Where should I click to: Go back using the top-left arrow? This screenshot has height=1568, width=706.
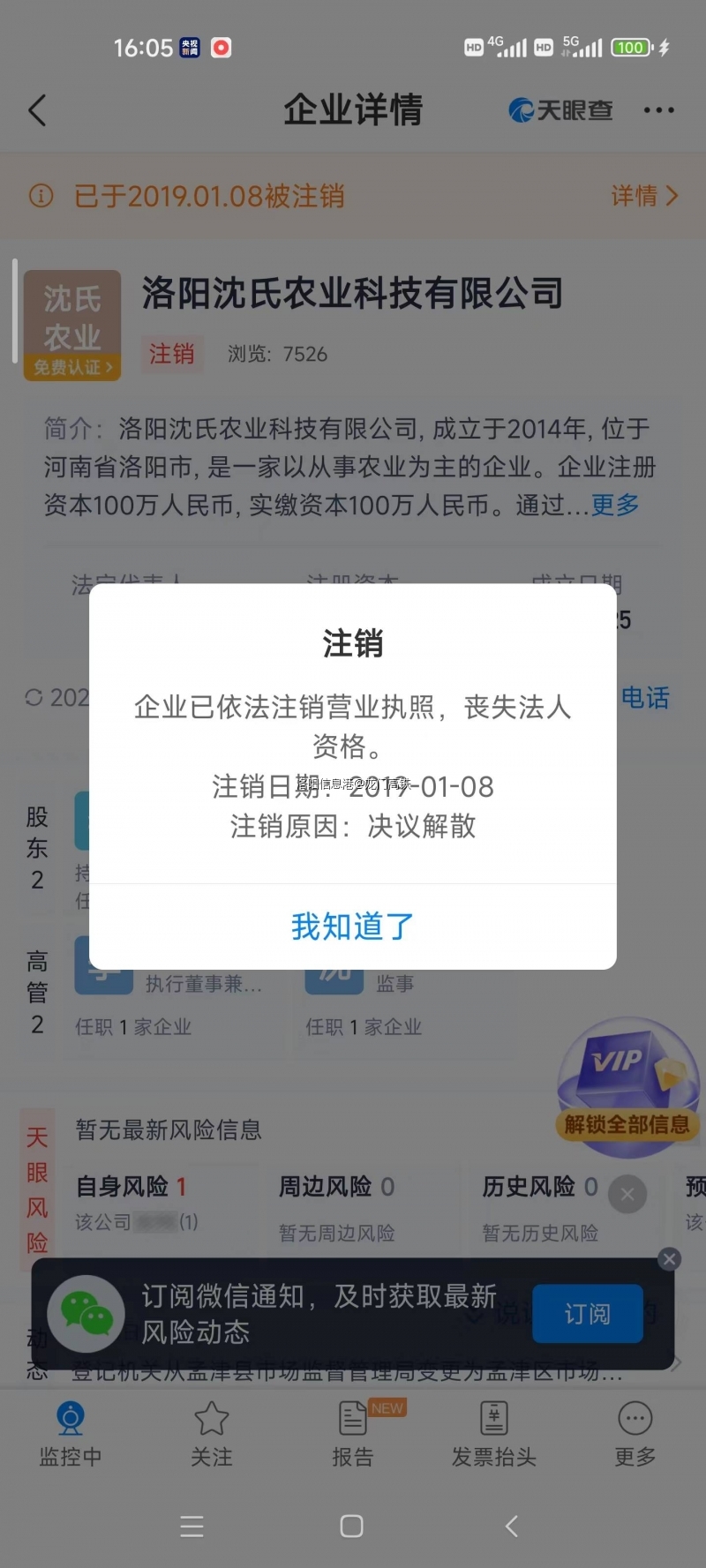coord(37,111)
